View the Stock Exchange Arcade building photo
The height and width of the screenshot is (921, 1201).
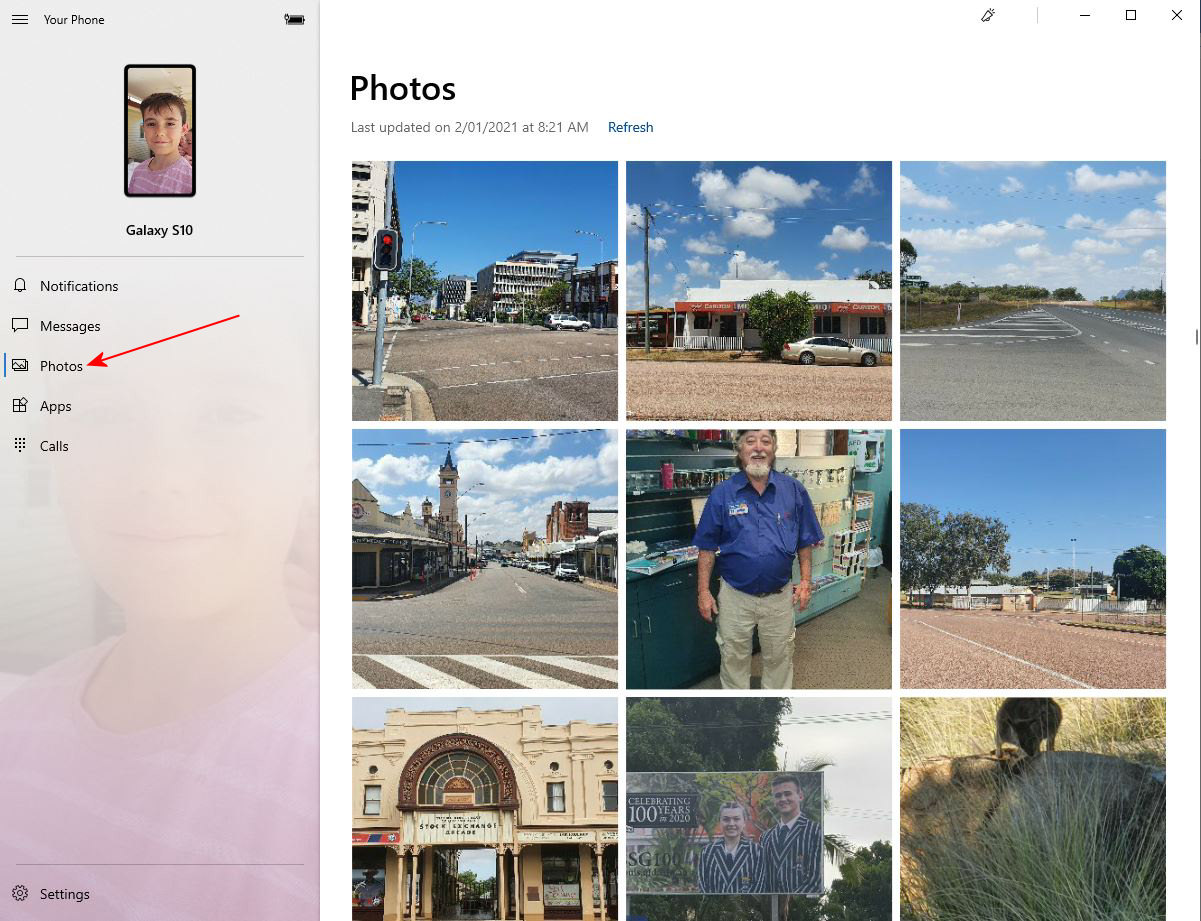(484, 808)
